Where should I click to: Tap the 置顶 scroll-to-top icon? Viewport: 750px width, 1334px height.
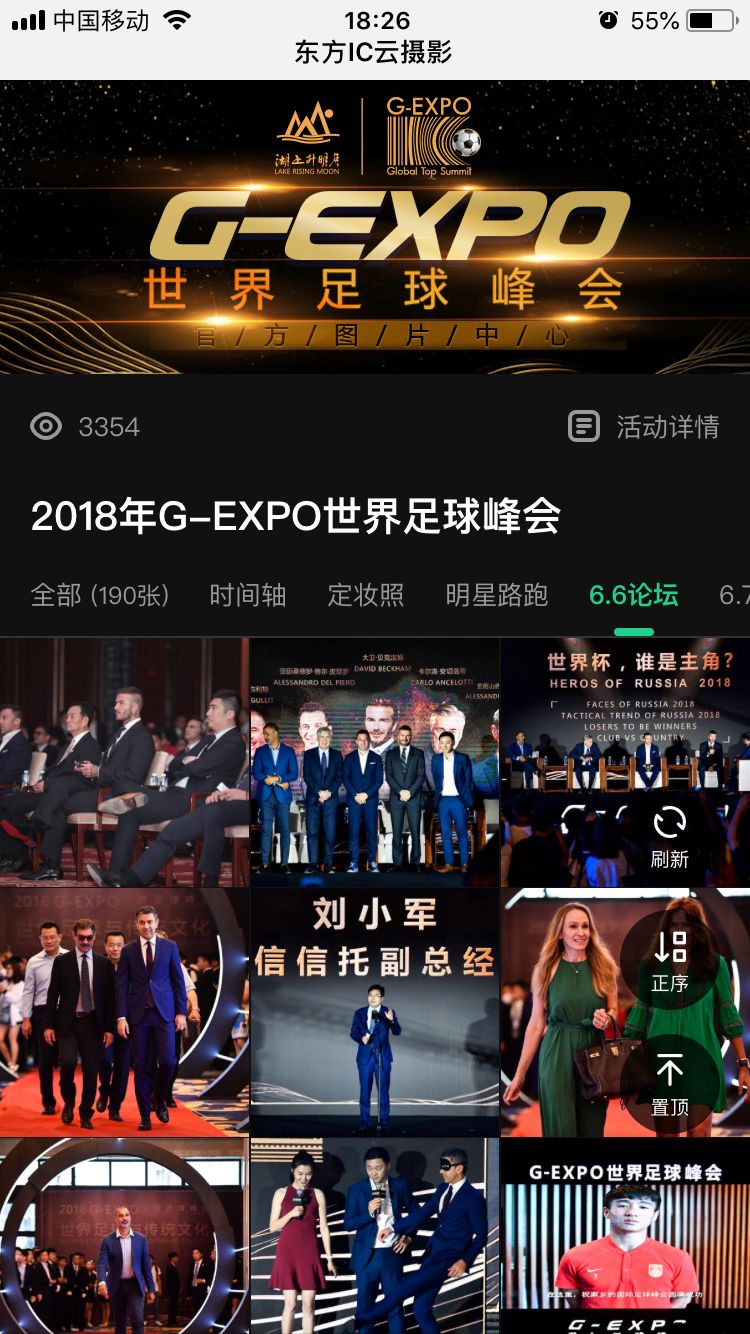click(668, 1073)
